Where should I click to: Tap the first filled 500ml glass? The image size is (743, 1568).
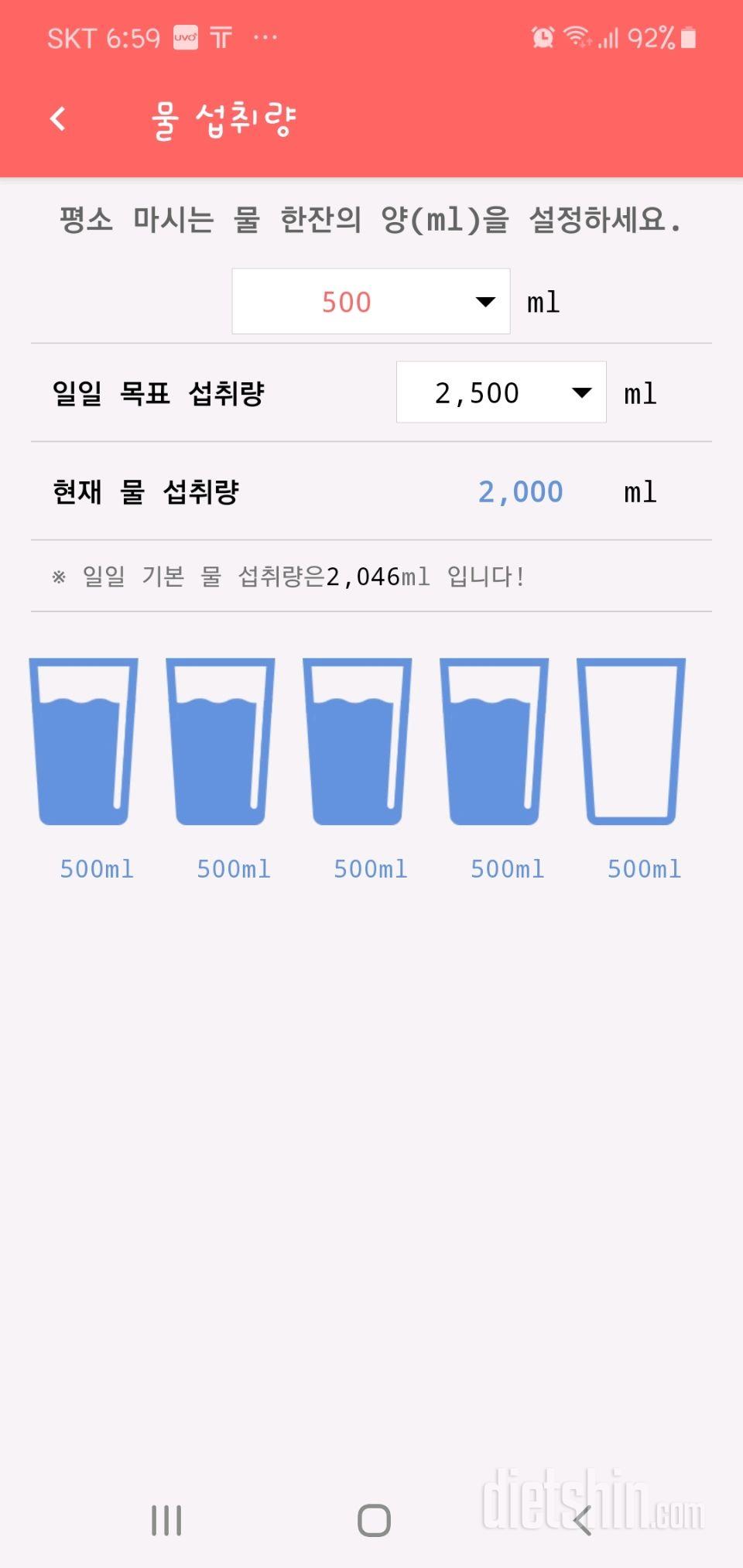click(84, 741)
